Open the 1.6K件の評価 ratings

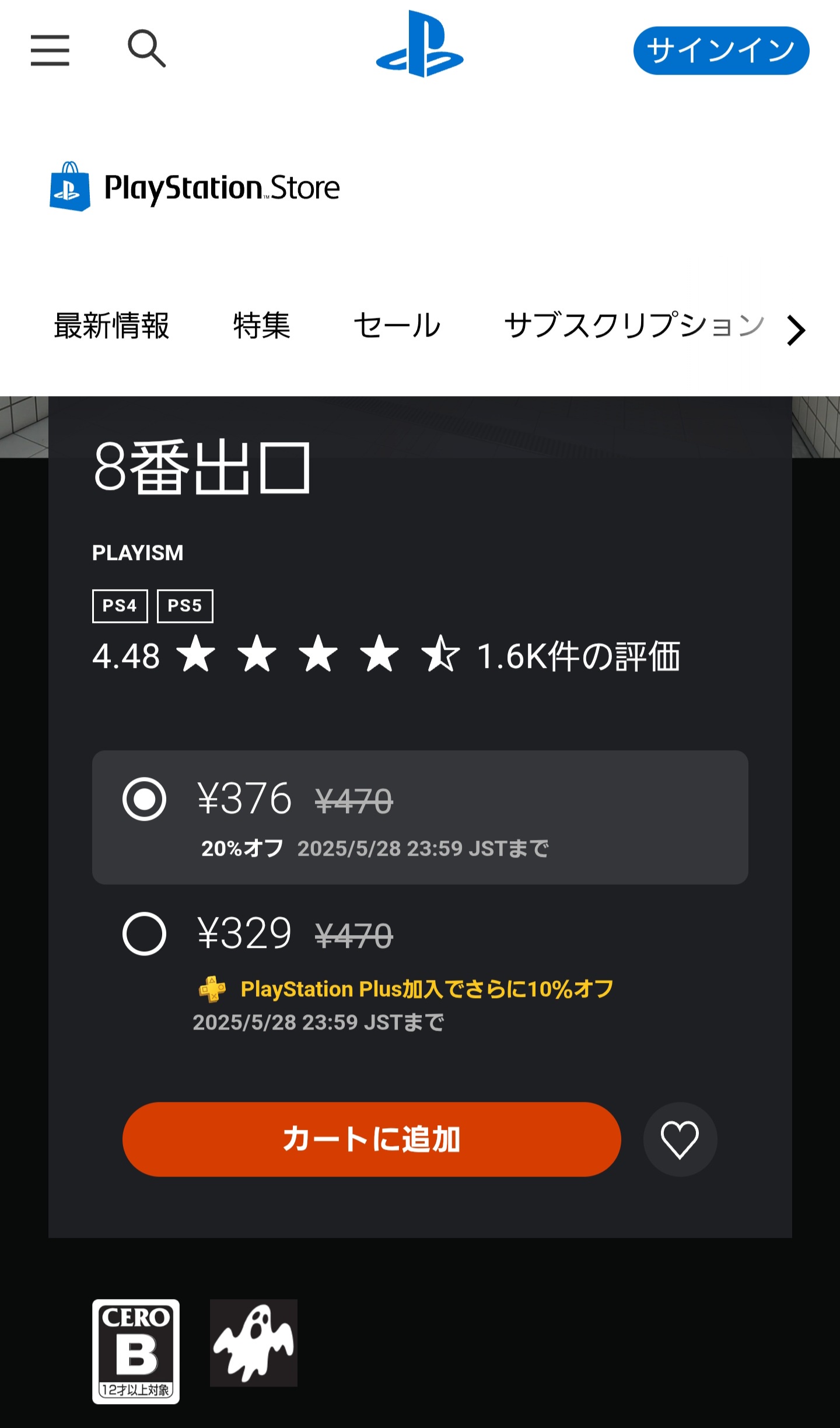(x=579, y=656)
